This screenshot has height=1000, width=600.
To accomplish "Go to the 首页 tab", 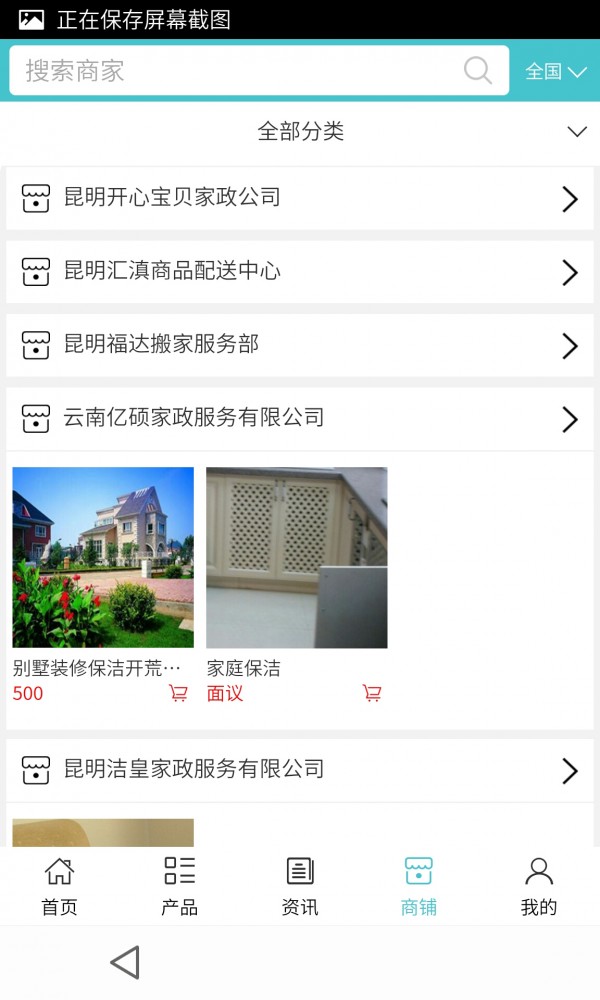I will click(x=59, y=886).
